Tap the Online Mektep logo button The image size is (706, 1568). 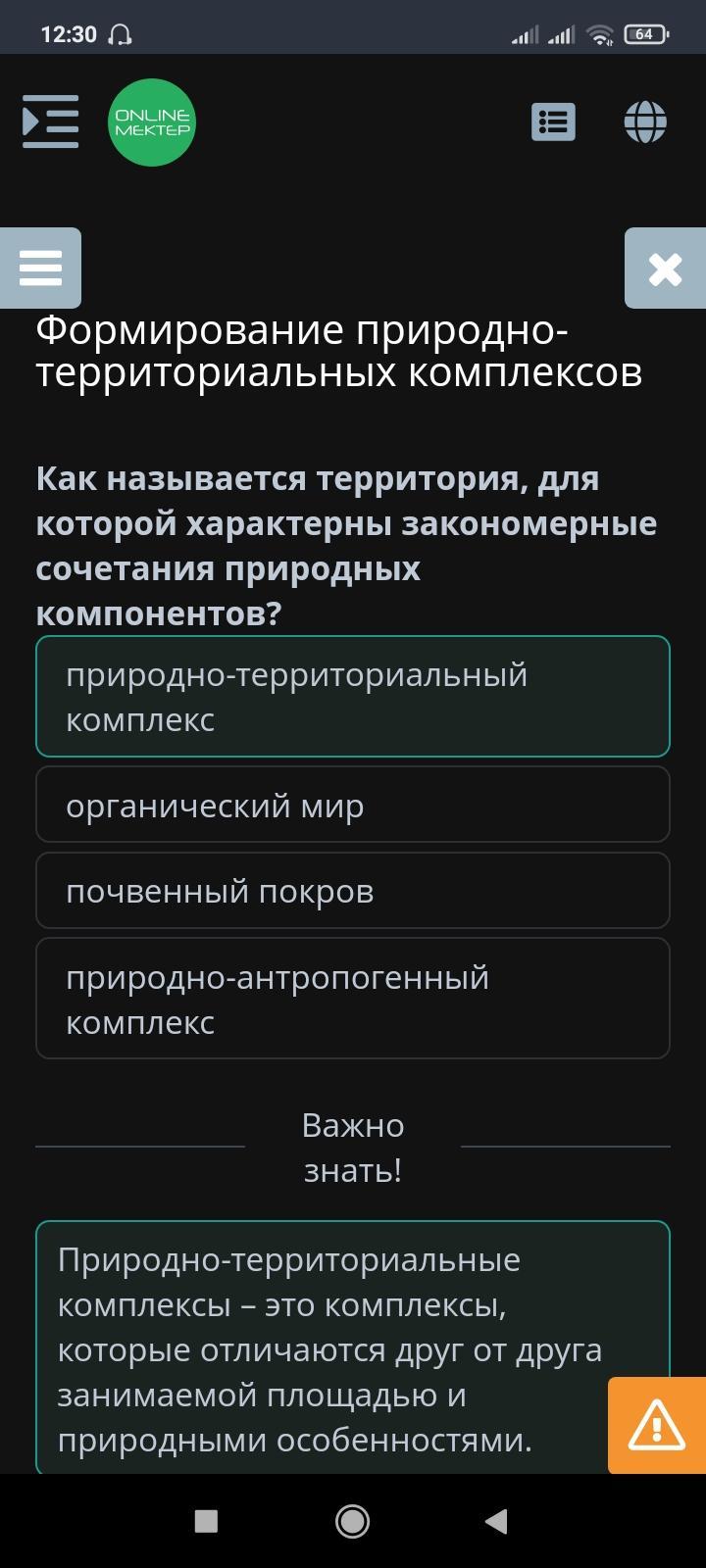pos(152,122)
